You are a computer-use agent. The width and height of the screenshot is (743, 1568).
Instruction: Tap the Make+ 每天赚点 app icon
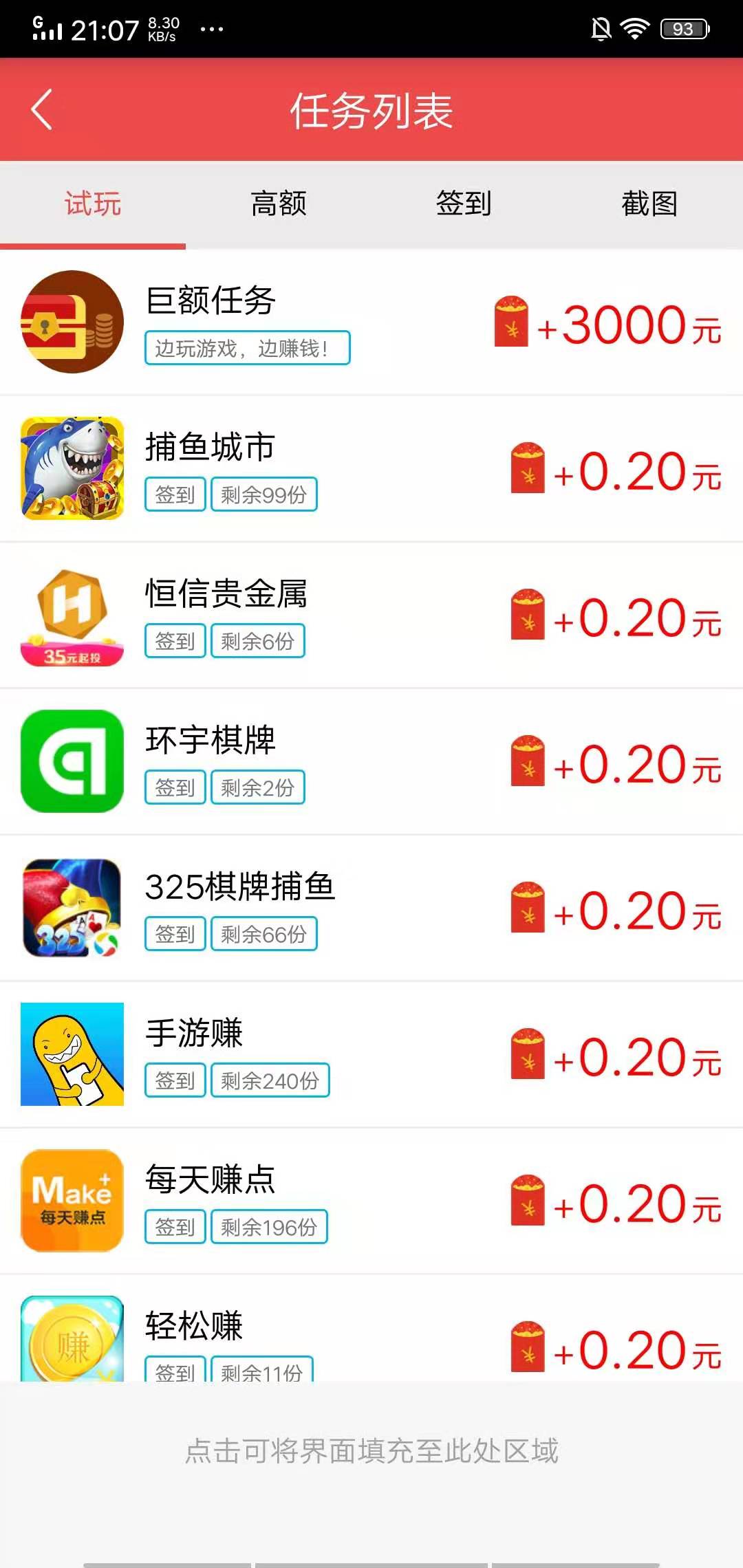(x=72, y=1202)
